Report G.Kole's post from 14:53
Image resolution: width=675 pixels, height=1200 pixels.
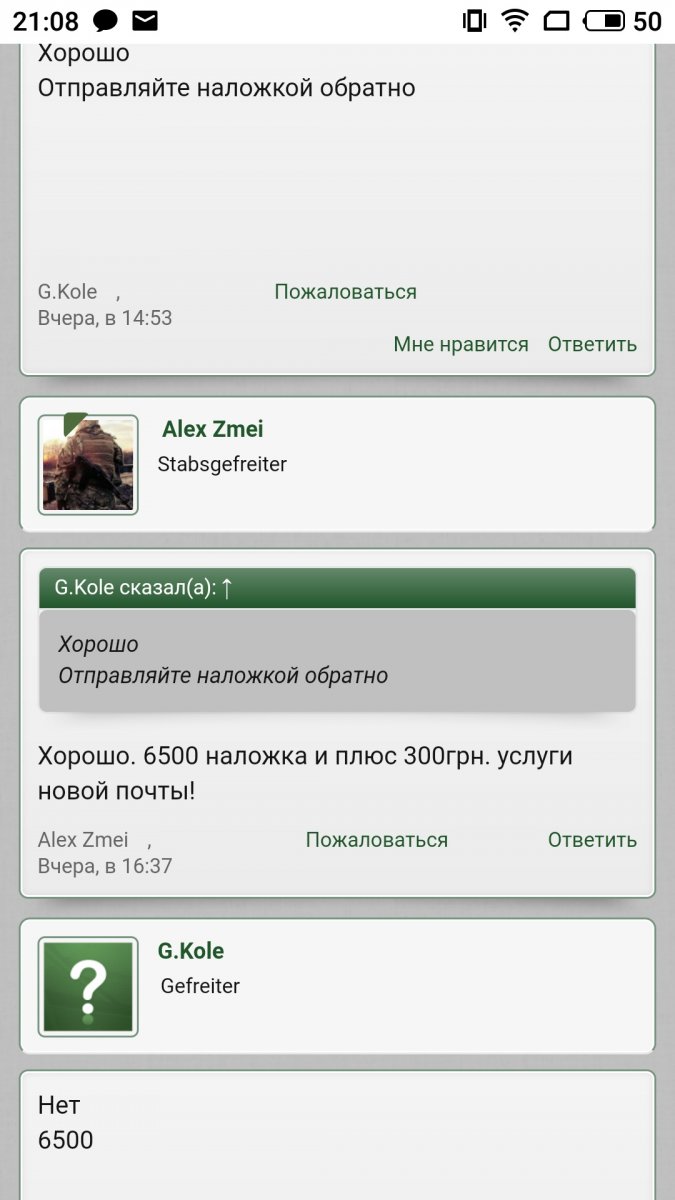[345, 292]
